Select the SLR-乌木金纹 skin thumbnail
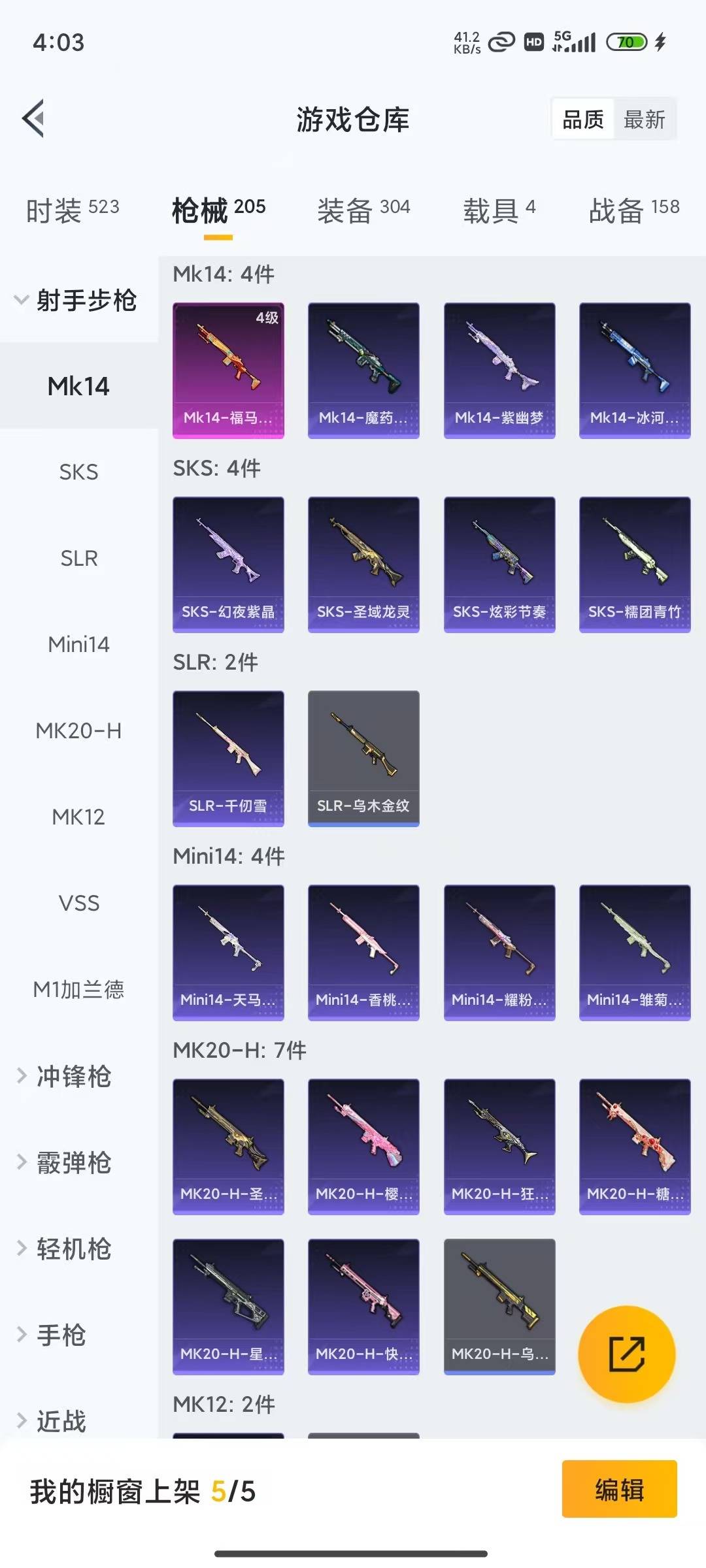Image resolution: width=706 pixels, height=1568 pixels. click(363, 758)
